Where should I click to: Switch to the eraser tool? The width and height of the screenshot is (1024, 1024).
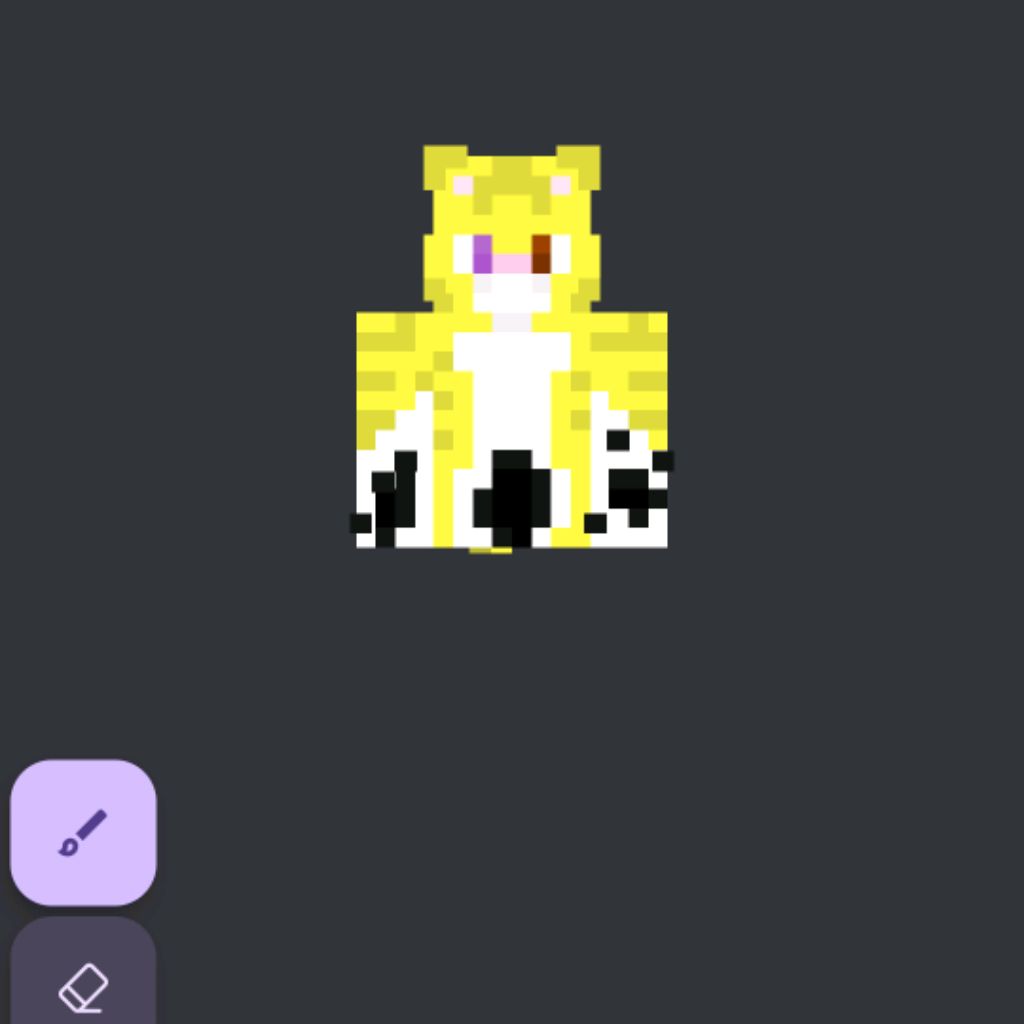[83, 985]
